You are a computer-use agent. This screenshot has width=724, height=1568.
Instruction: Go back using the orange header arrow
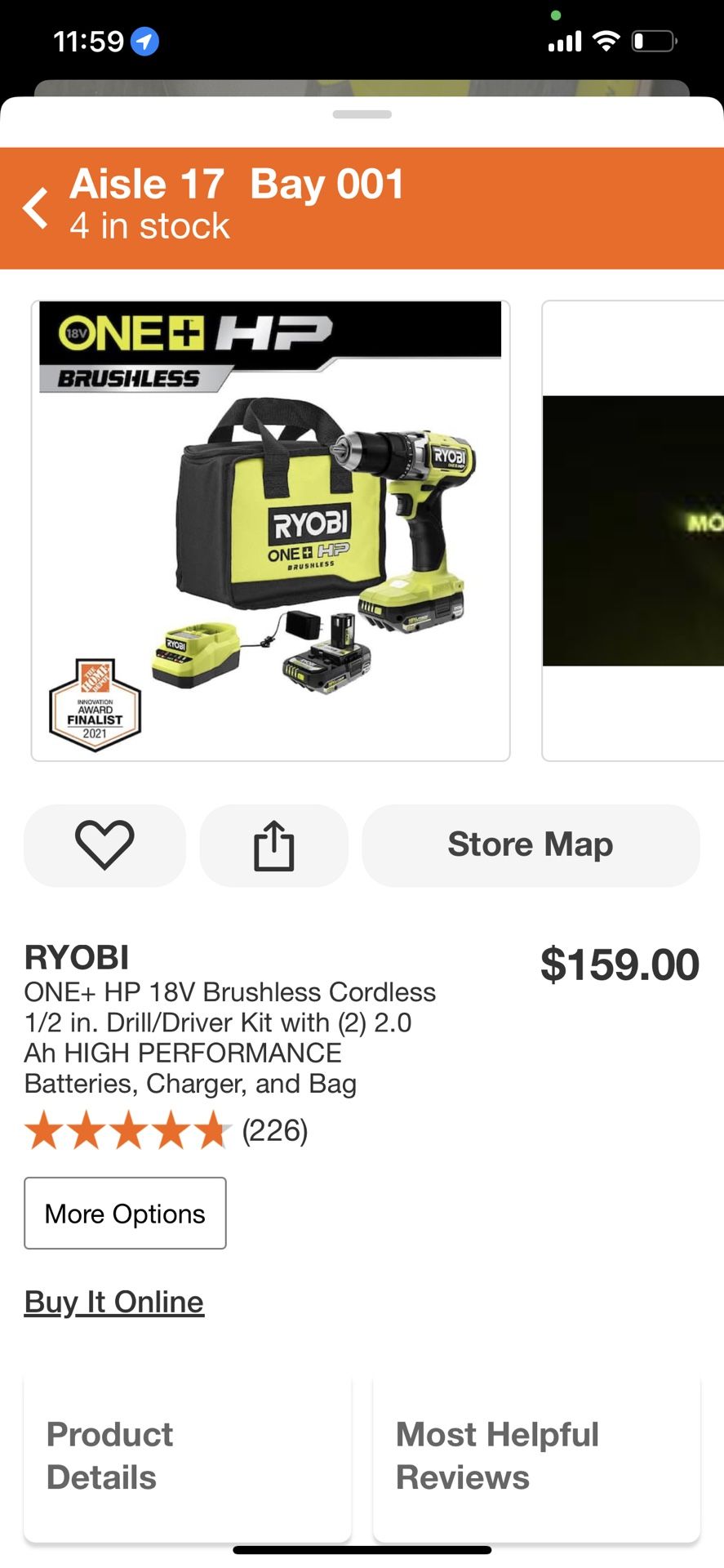[36, 207]
